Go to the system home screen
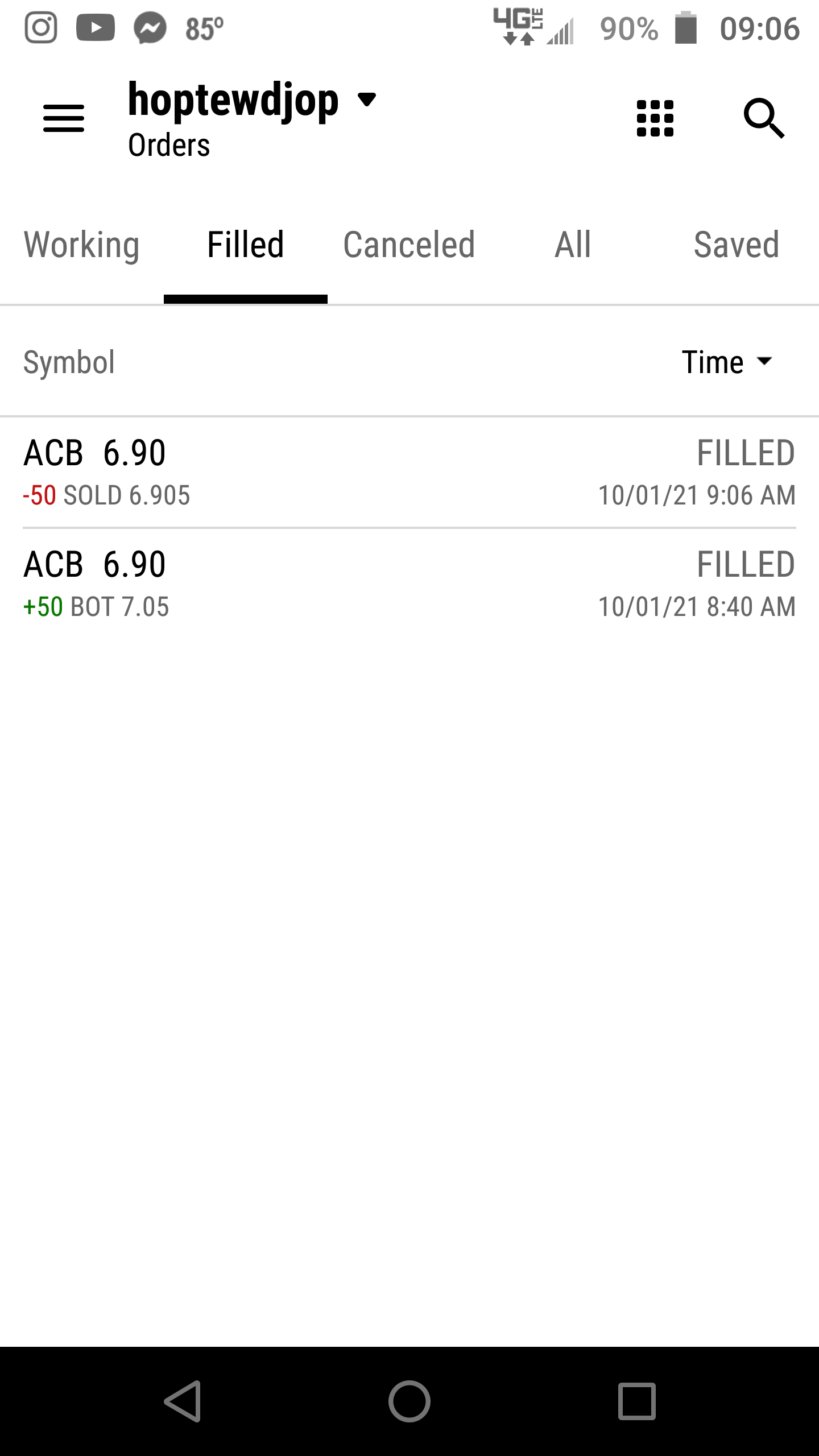 coord(409,1401)
